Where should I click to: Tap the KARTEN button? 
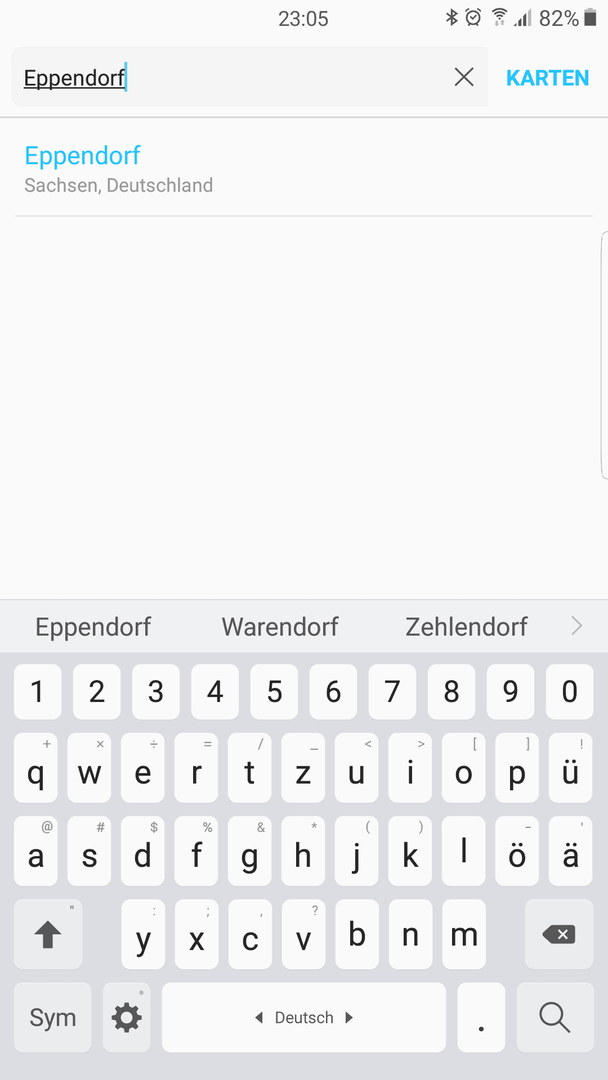click(547, 78)
